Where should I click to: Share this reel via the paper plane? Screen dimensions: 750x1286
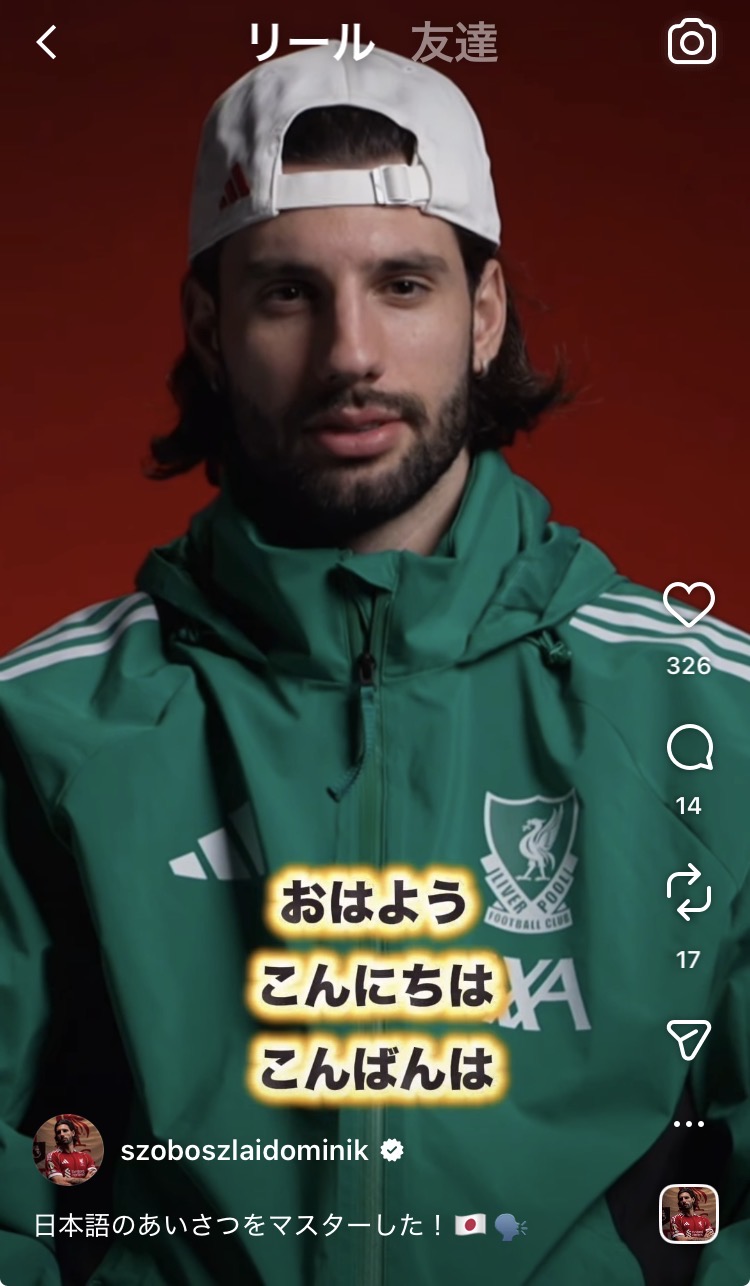(689, 1040)
